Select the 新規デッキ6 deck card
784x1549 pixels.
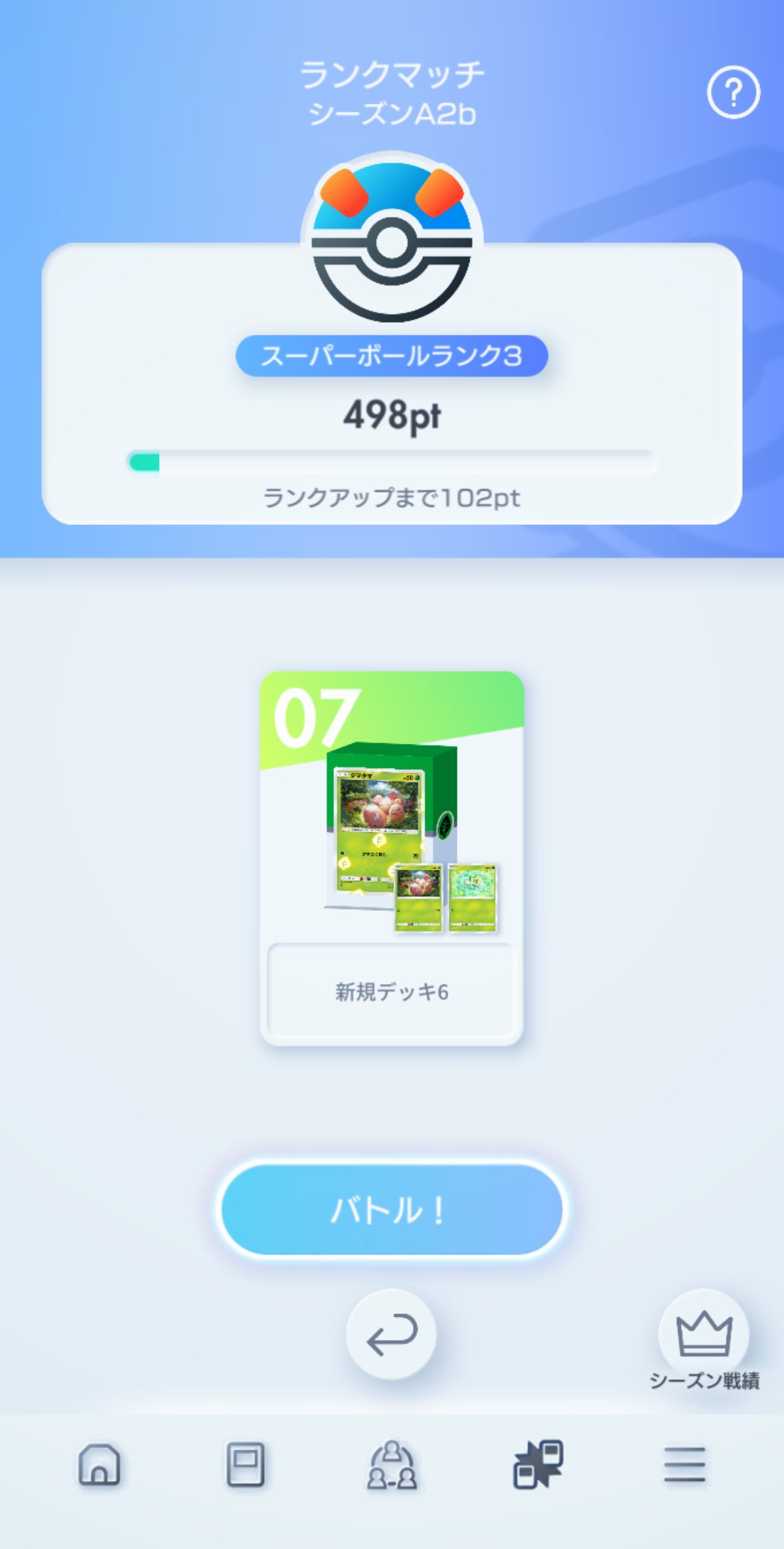click(x=392, y=991)
